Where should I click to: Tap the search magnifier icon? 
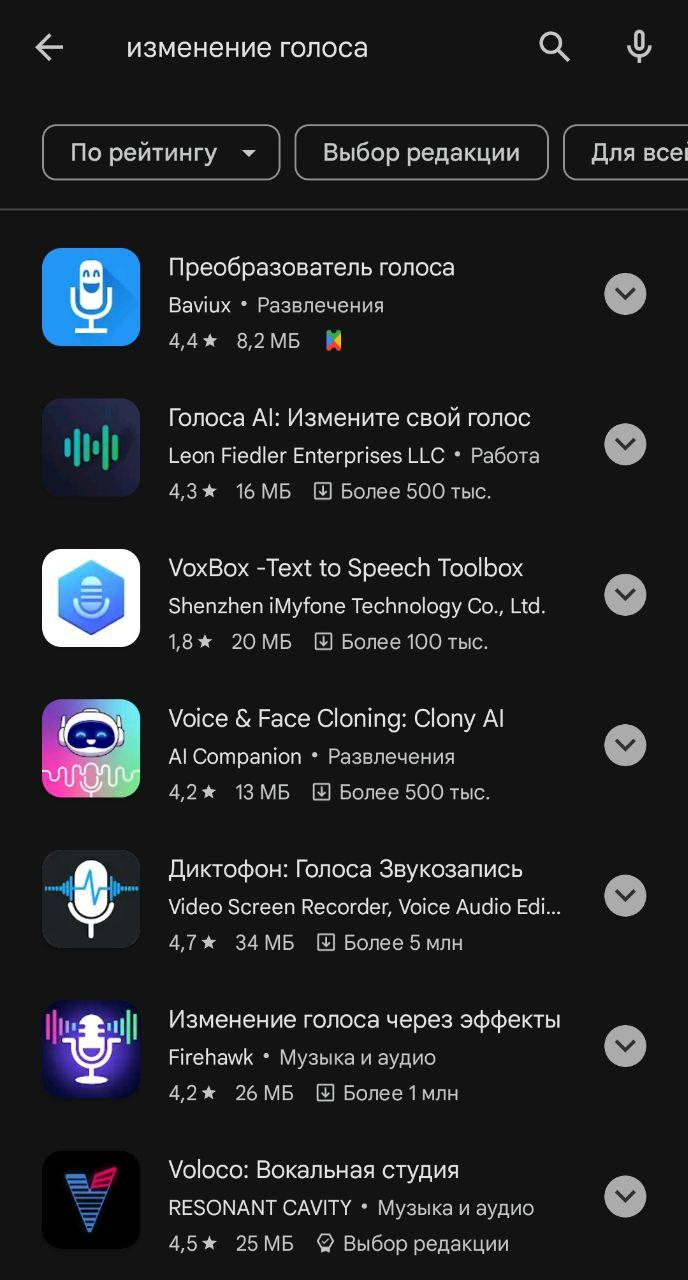tap(554, 46)
